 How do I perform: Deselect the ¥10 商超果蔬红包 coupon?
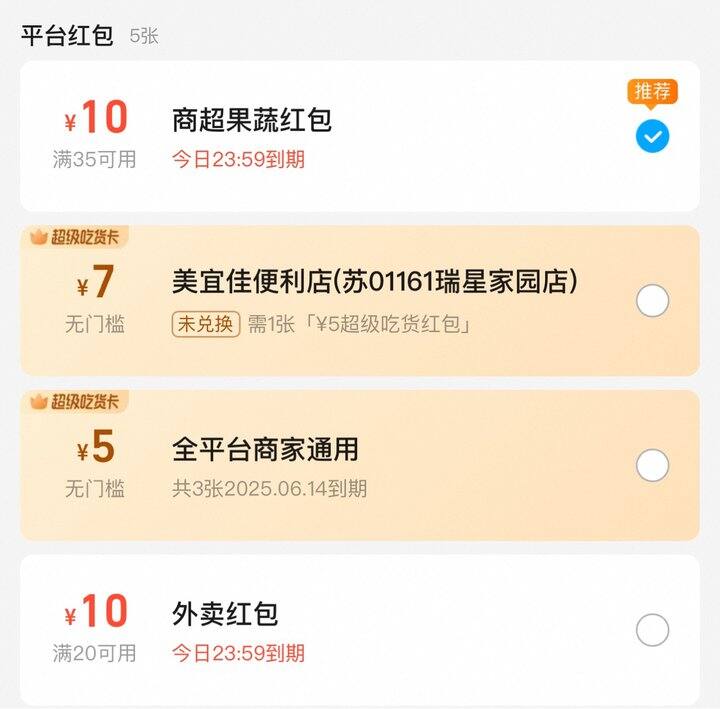652,136
